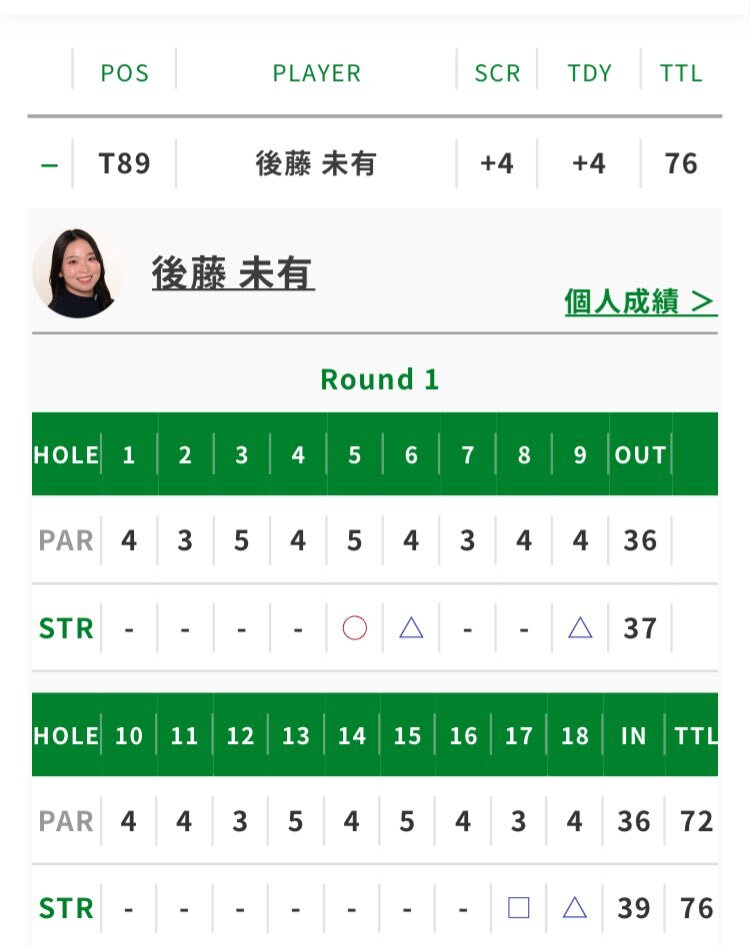Open the 個人成績 link
750x946 pixels.
640,301
